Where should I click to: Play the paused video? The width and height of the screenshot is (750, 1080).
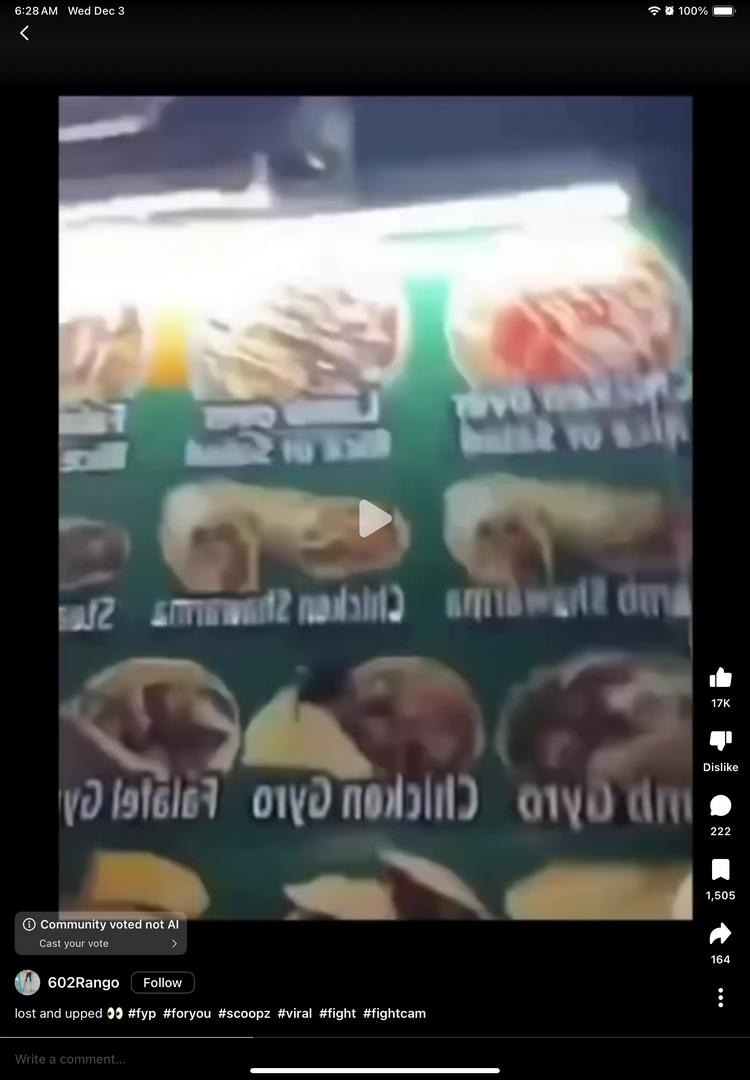pyautogui.click(x=375, y=518)
